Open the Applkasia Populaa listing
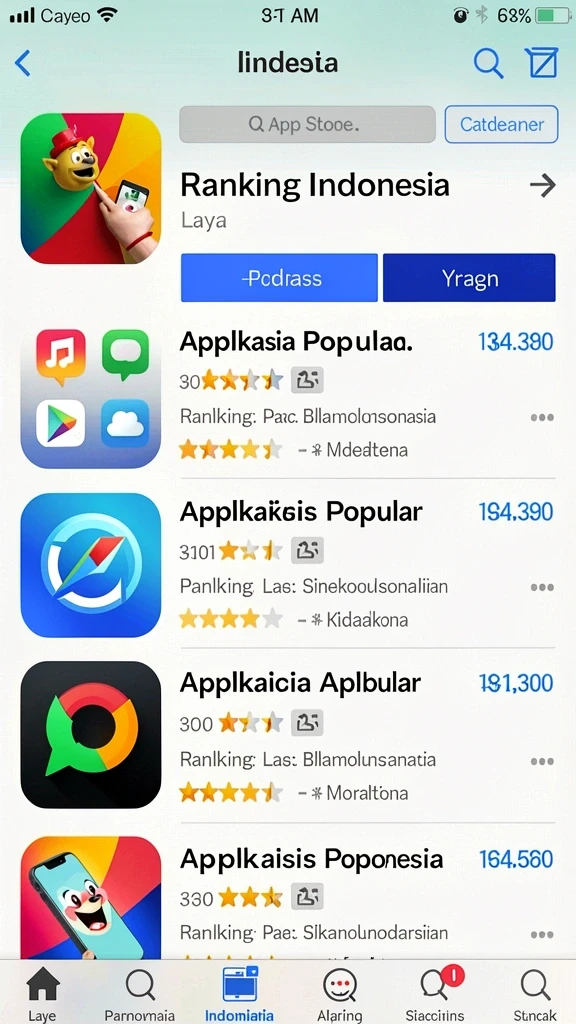 coord(296,342)
